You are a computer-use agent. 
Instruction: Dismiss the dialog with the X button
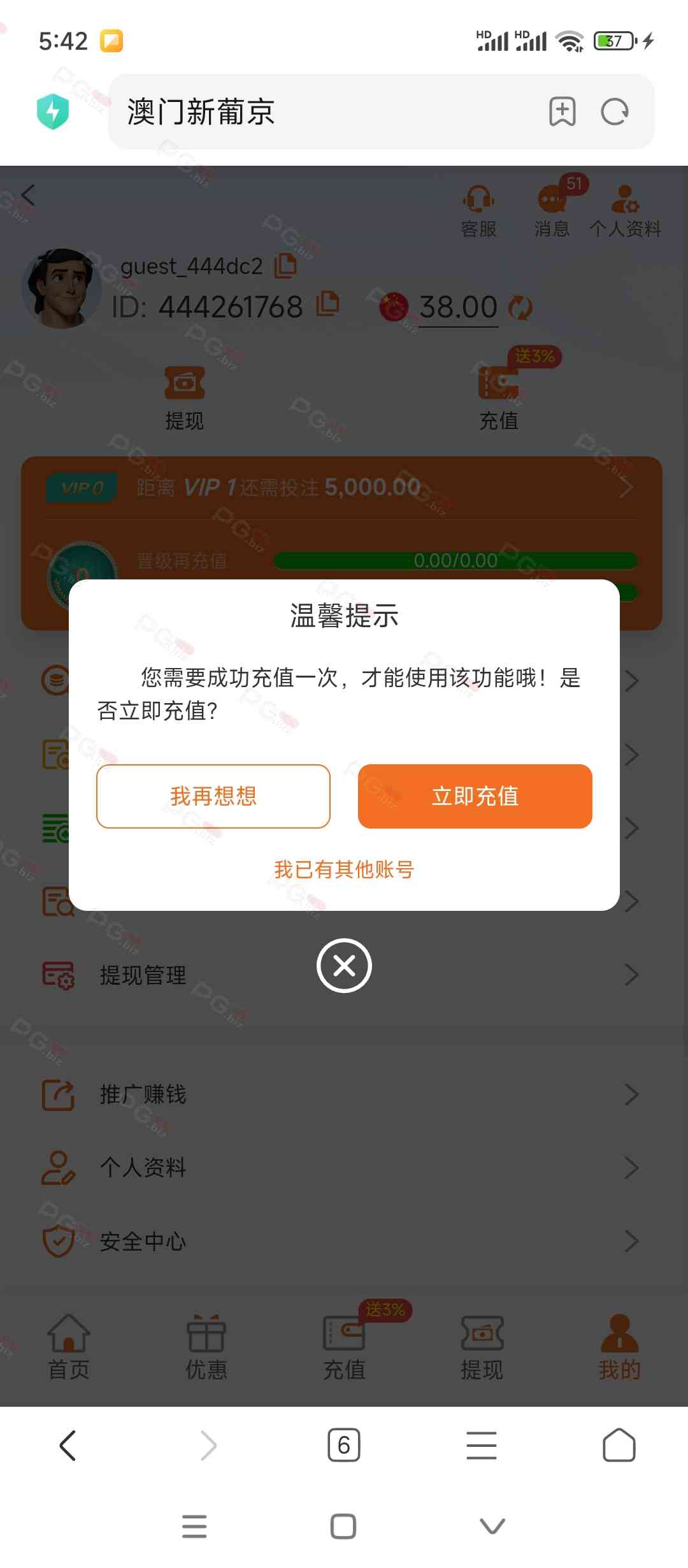coord(344,966)
